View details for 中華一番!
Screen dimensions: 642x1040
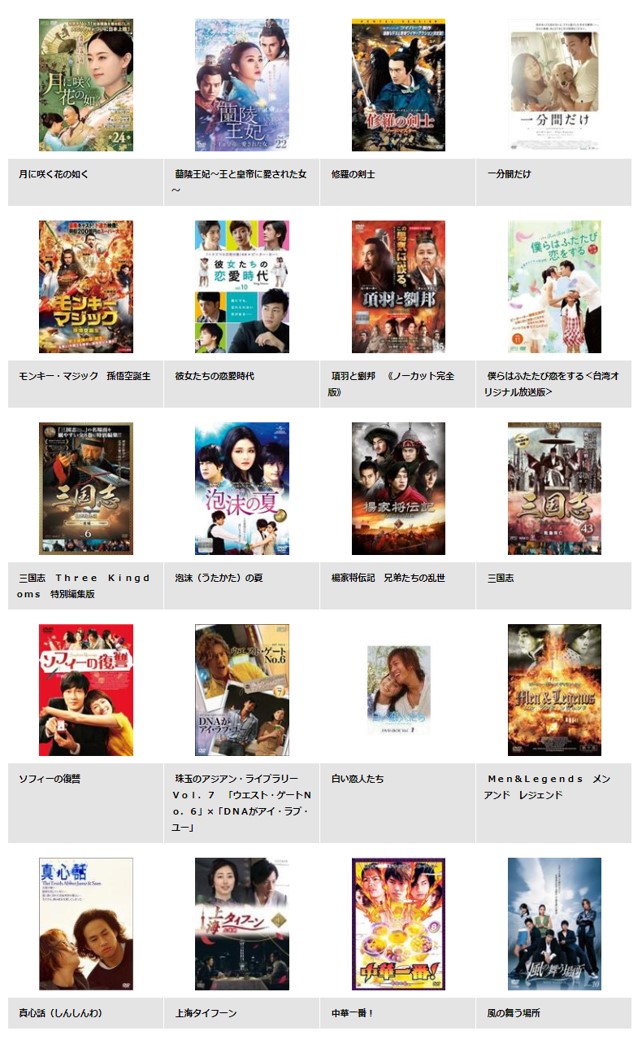398,923
